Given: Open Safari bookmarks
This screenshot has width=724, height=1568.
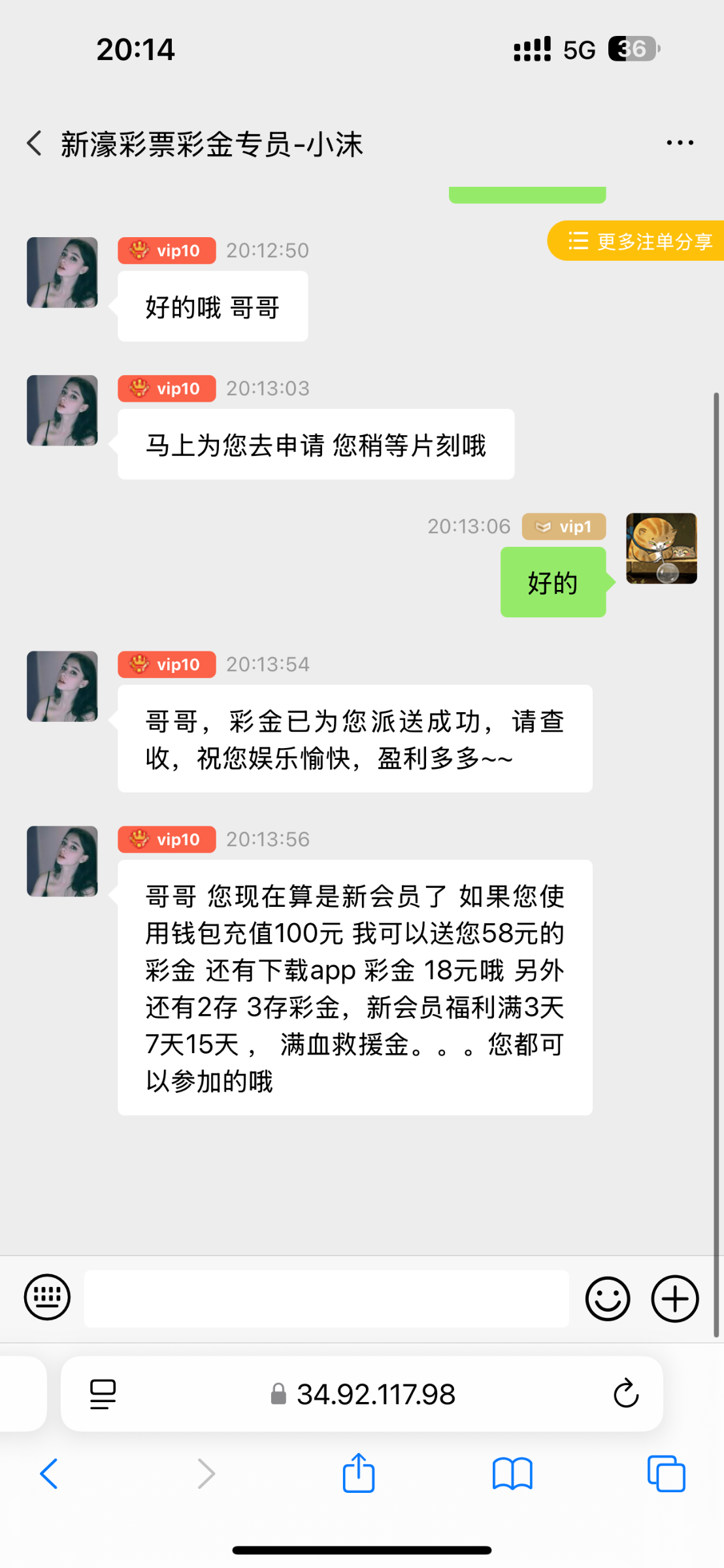Looking at the screenshot, I should [x=512, y=1474].
